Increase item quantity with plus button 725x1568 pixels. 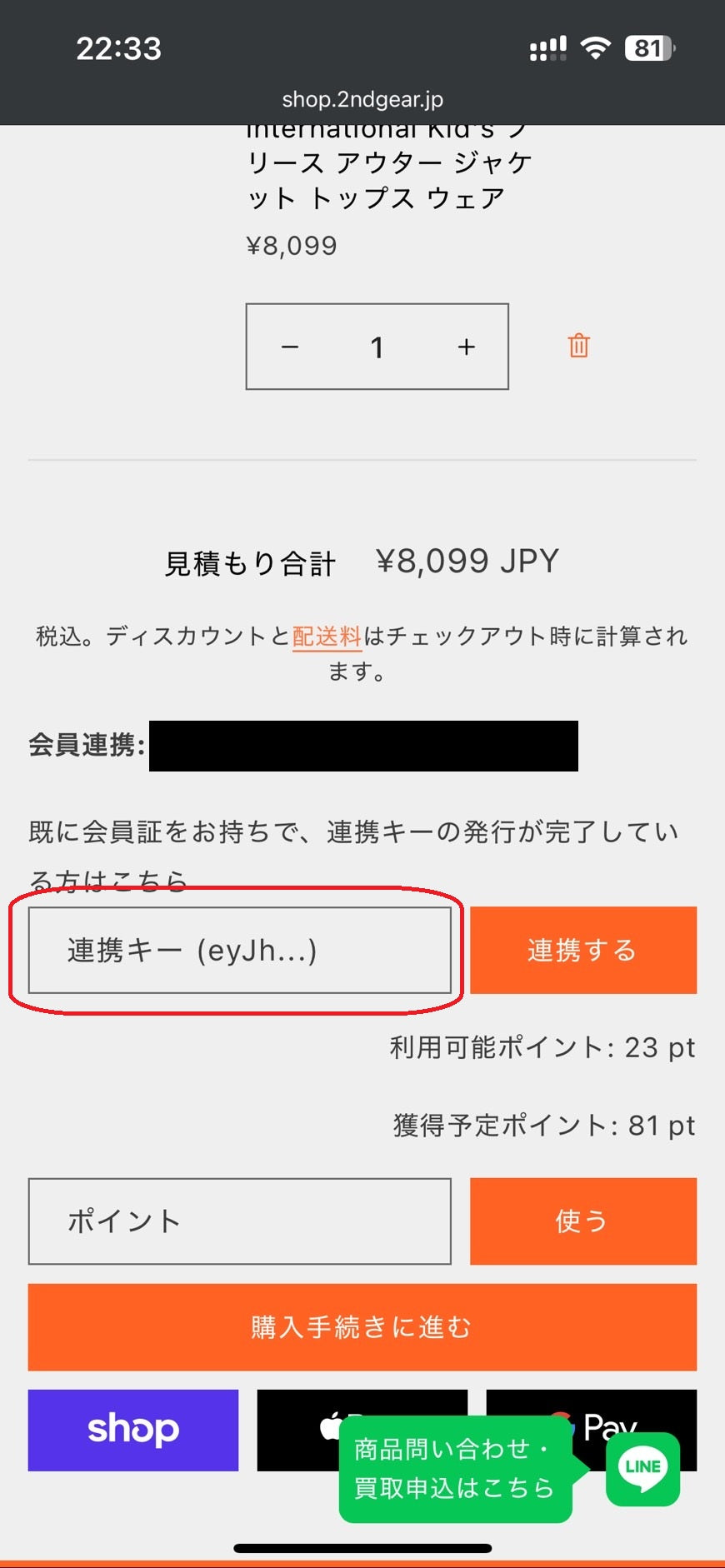pos(467,347)
